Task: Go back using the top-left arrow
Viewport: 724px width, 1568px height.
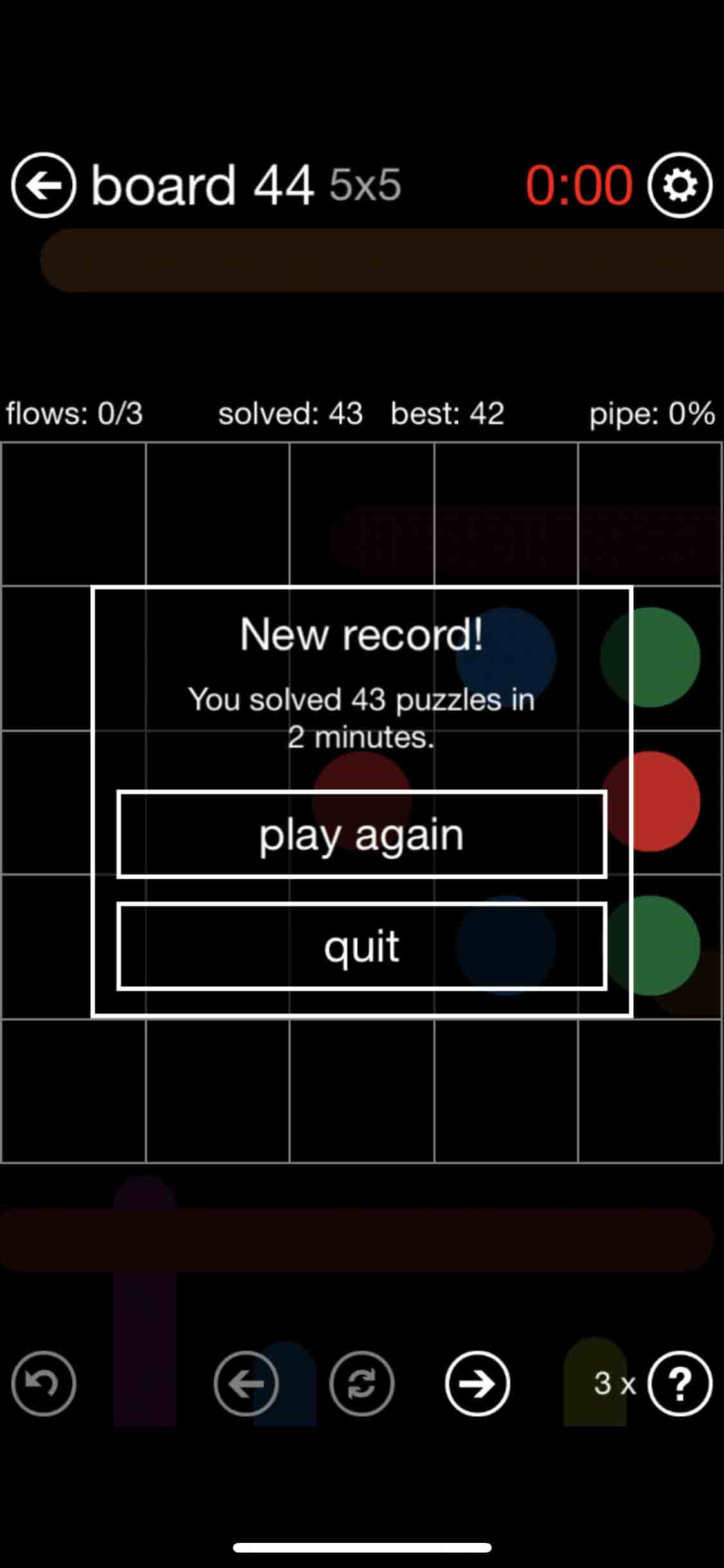Action: pyautogui.click(x=44, y=185)
